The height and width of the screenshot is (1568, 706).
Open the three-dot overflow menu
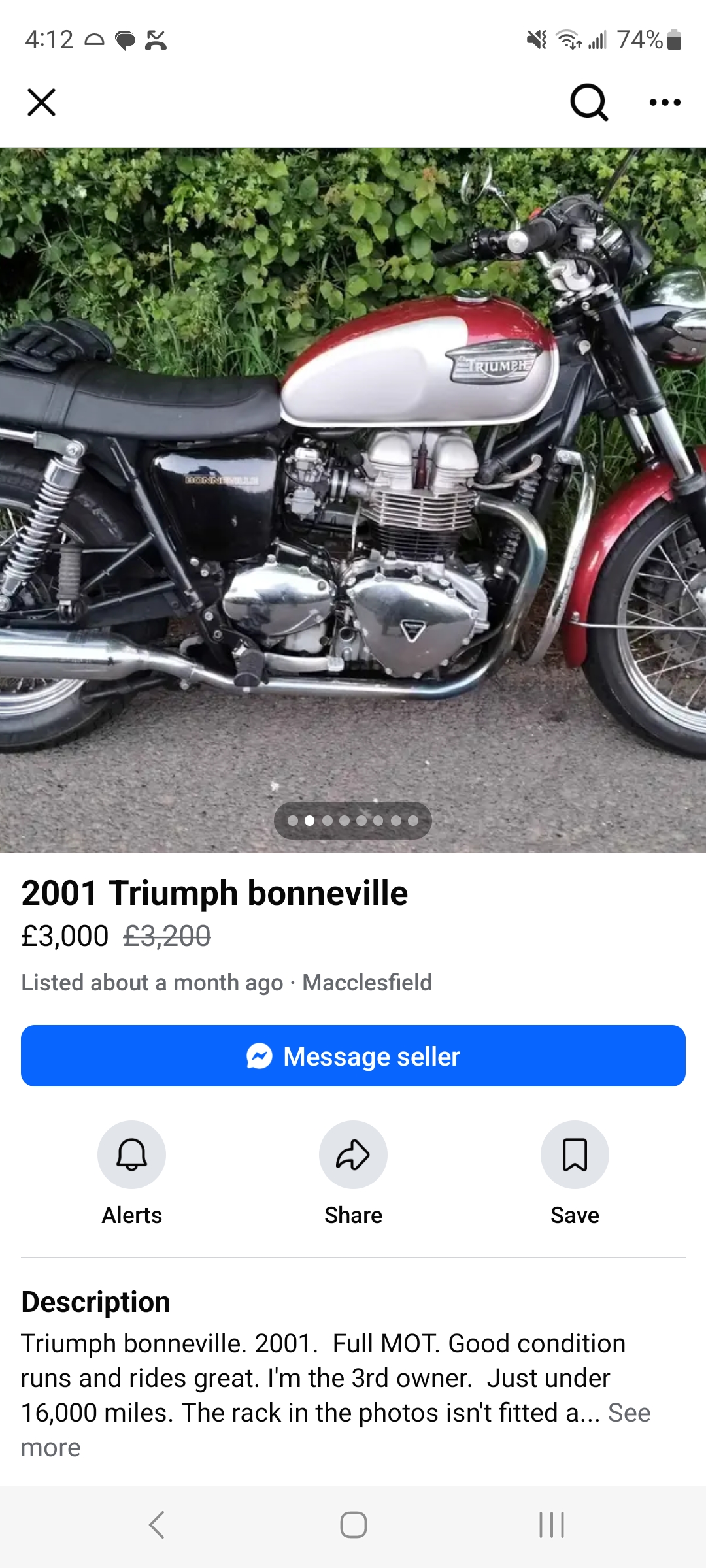[665, 103]
